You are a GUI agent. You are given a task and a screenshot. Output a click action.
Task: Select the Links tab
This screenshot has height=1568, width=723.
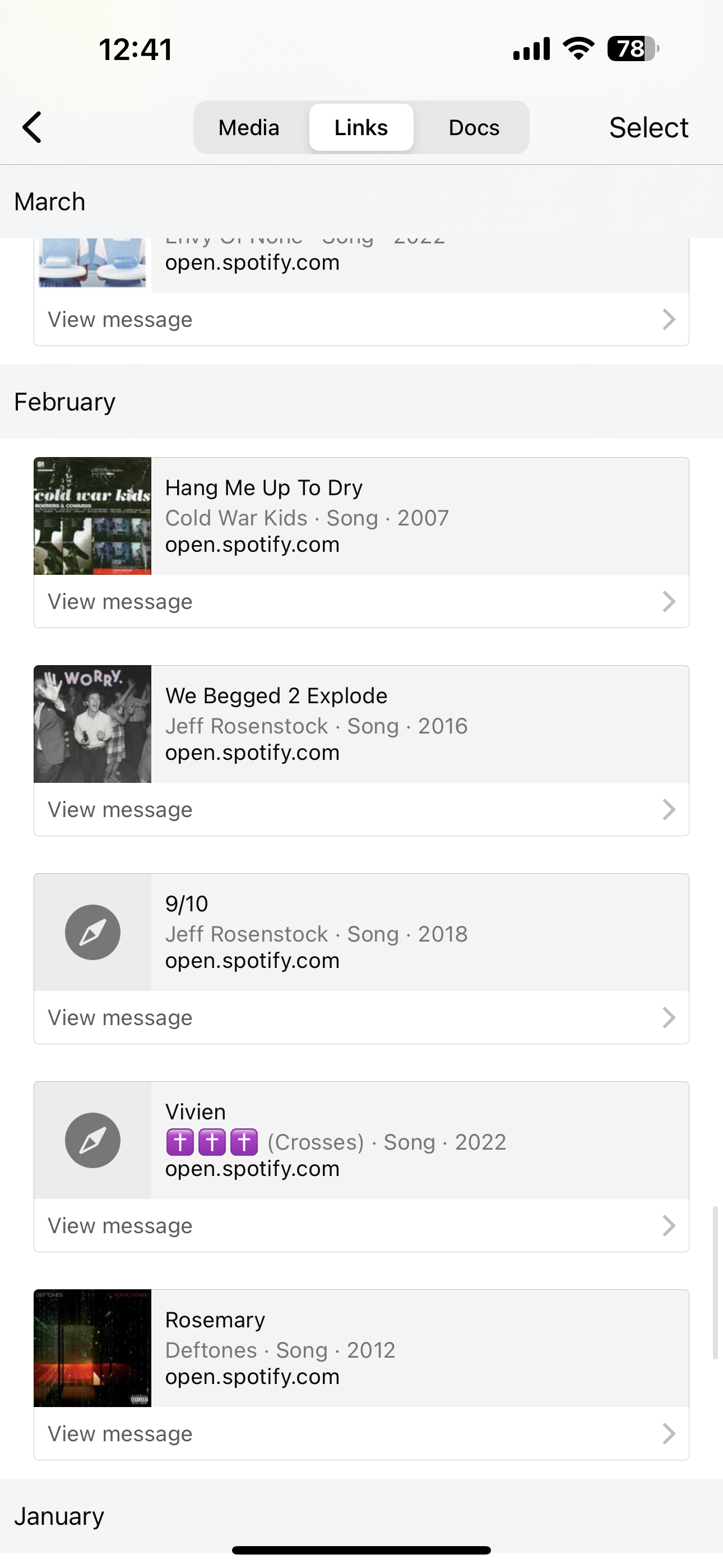361,127
